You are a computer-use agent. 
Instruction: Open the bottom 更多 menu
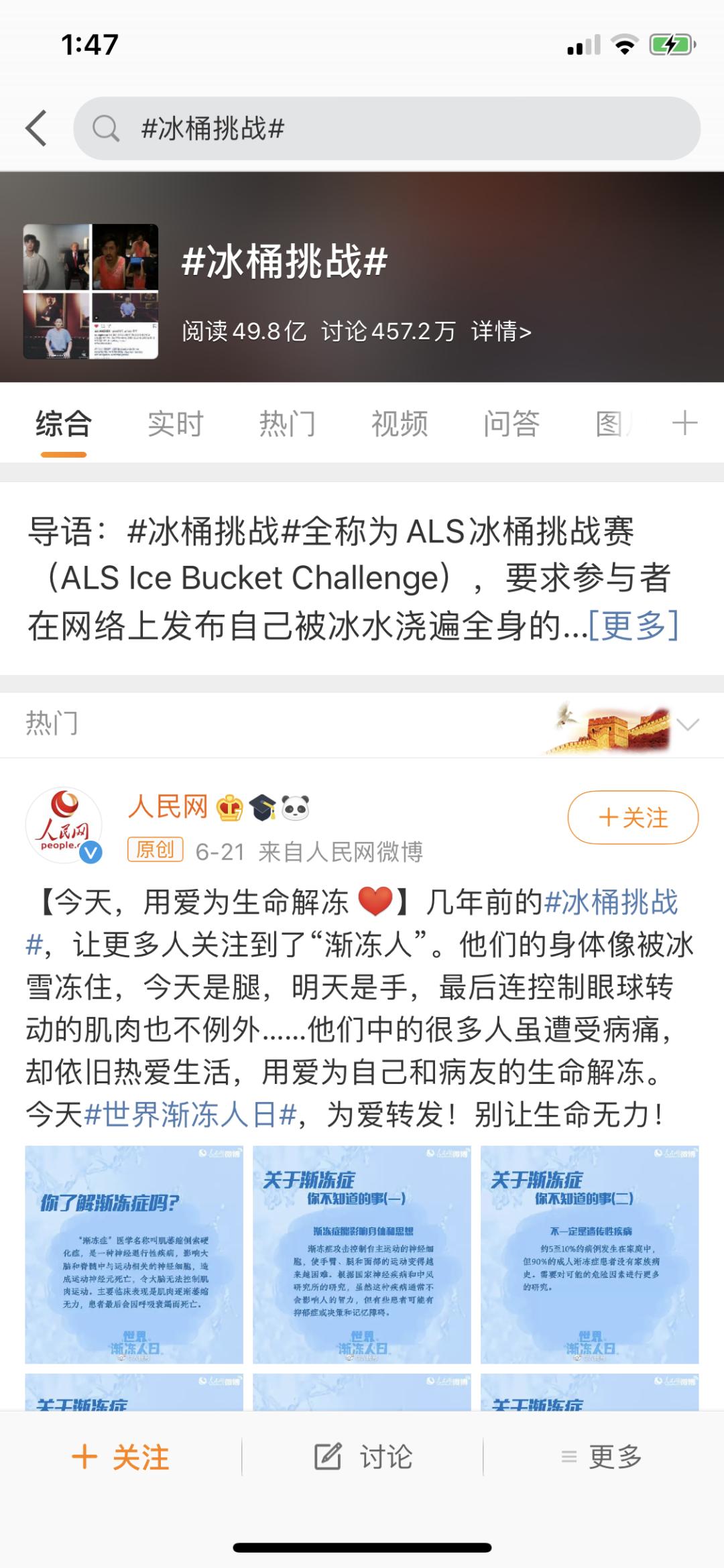click(602, 1457)
